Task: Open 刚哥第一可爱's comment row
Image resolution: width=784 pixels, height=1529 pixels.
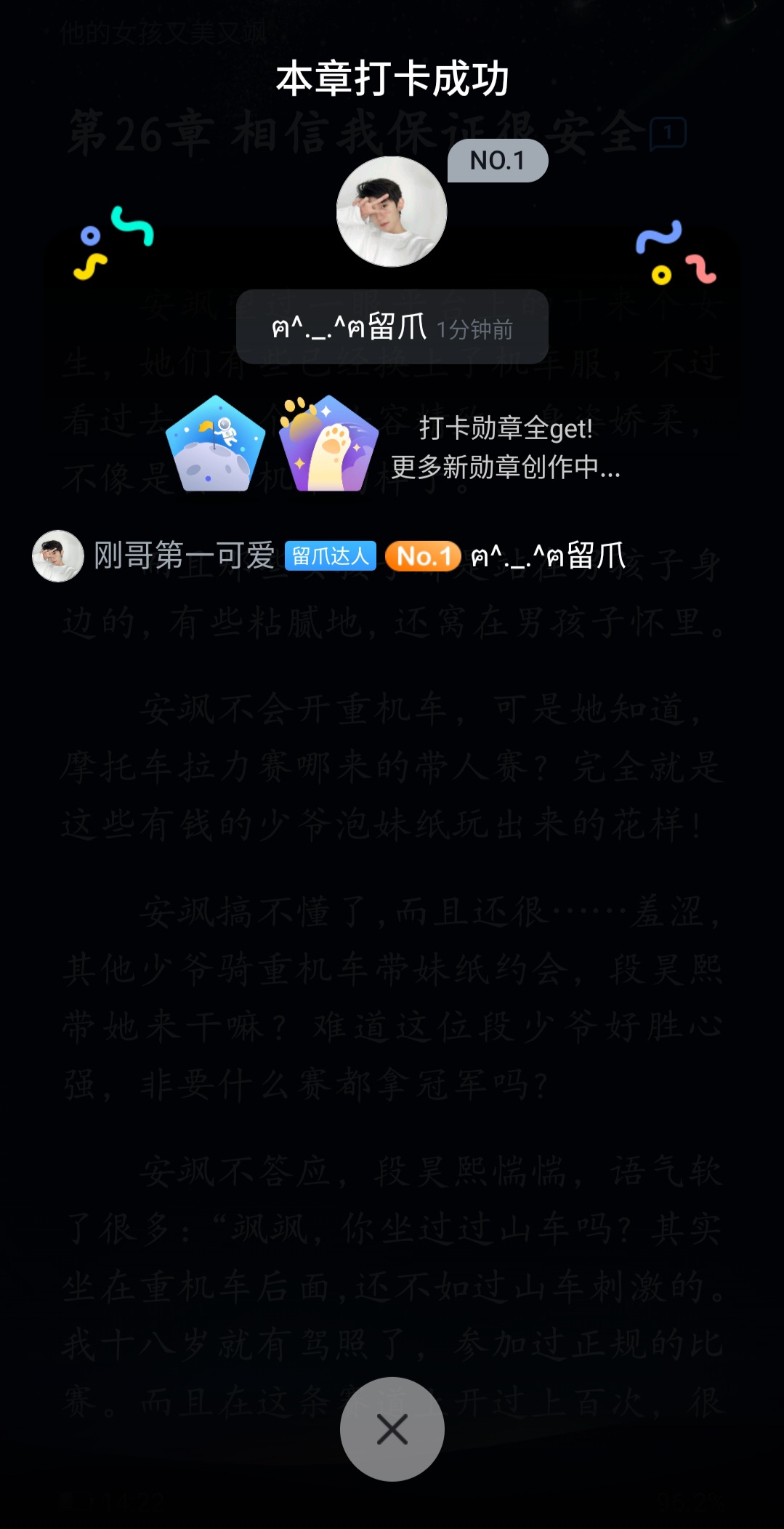Action: click(329, 556)
